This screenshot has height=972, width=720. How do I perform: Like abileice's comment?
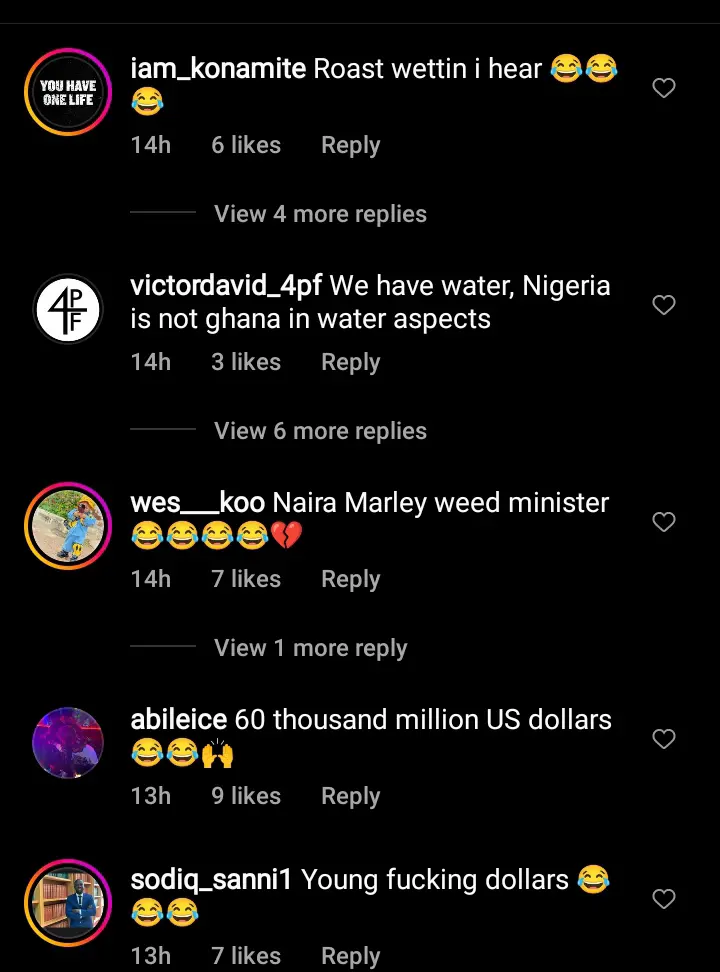click(x=664, y=739)
